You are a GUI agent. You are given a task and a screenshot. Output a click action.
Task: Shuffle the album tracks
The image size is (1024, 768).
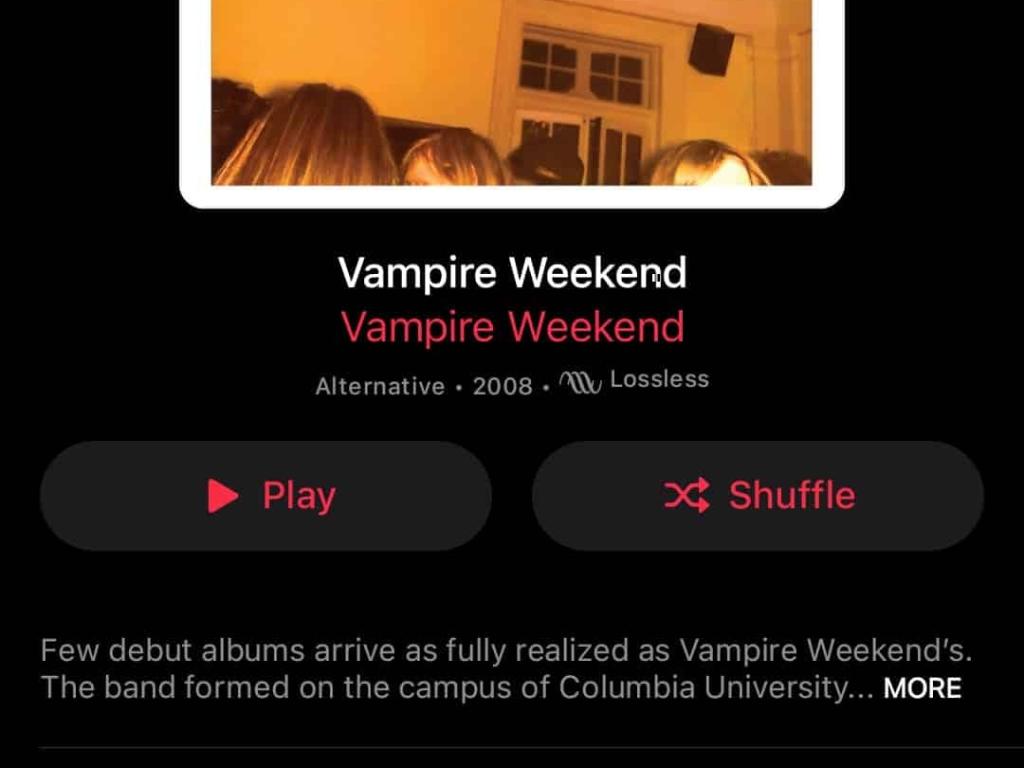coord(758,496)
